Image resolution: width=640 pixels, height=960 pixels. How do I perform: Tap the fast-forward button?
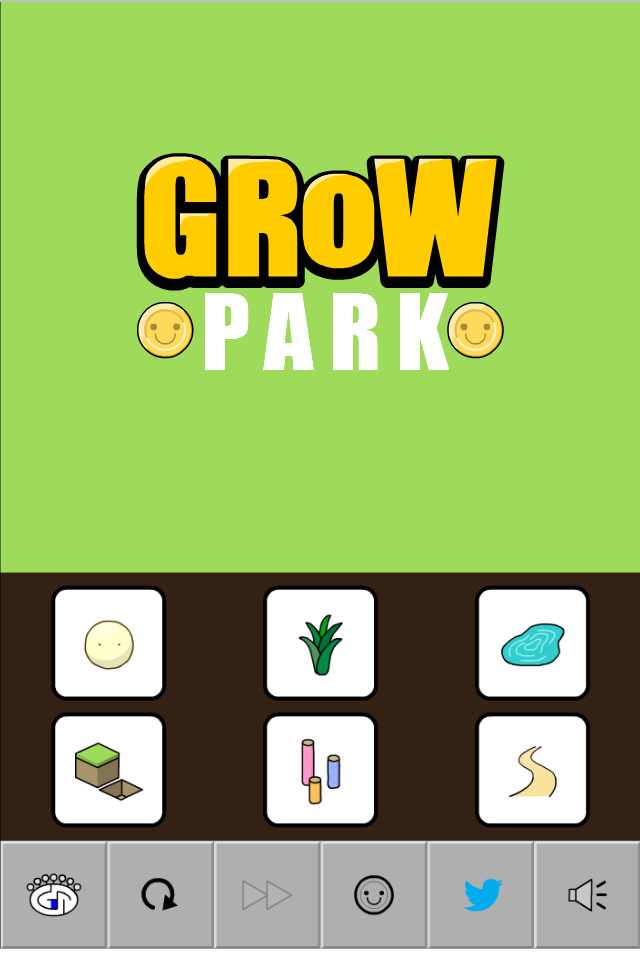267,894
